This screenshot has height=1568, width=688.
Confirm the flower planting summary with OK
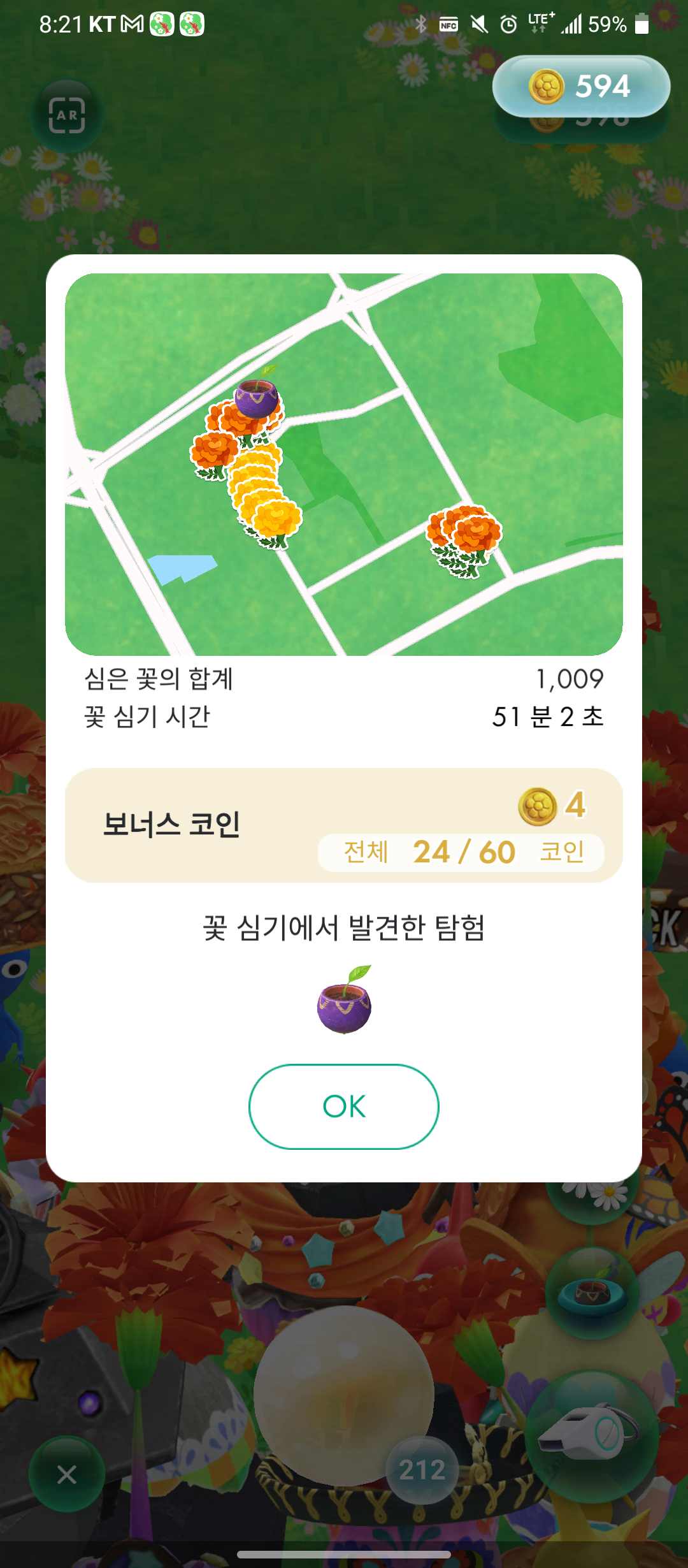coord(344,1107)
